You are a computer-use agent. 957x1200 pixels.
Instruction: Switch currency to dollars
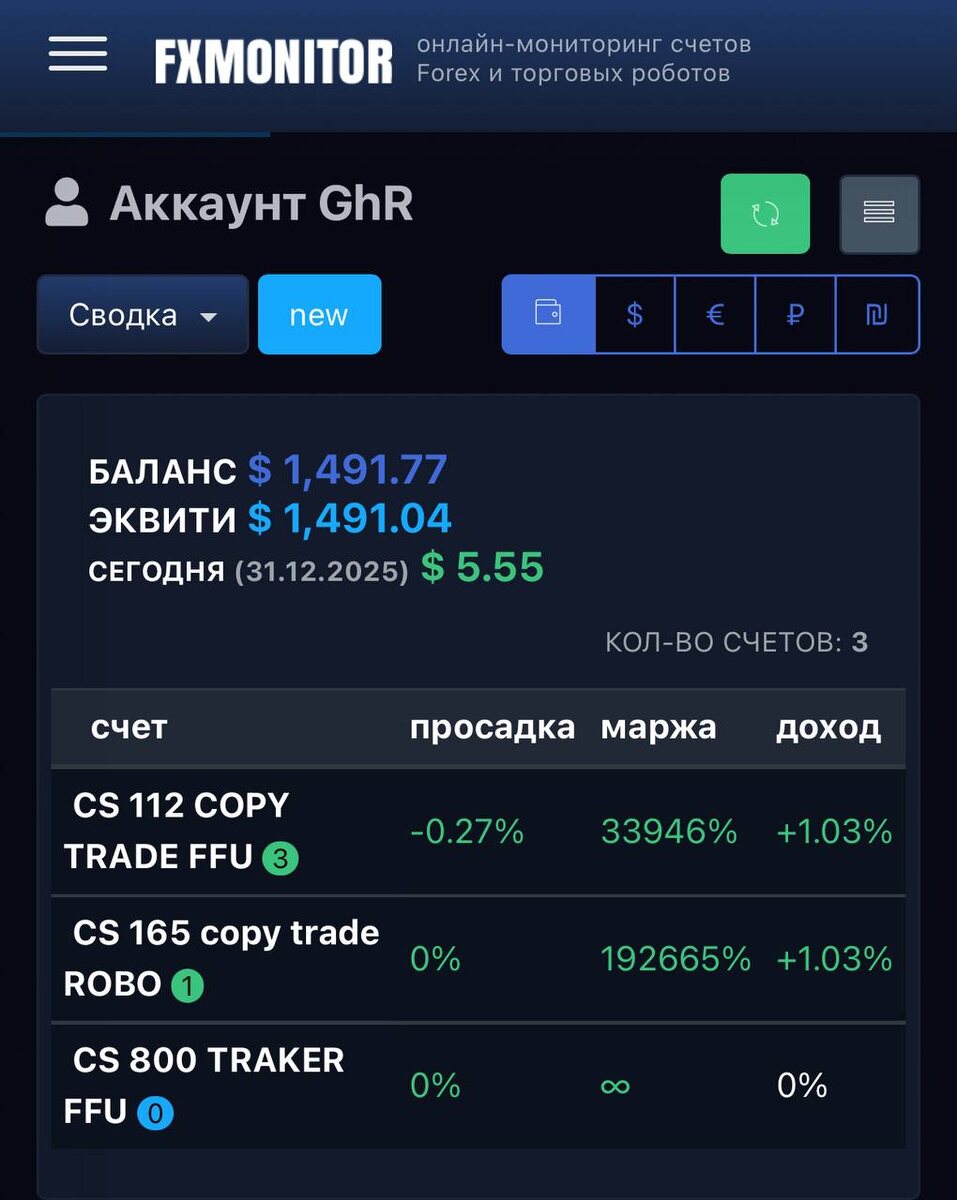(x=635, y=315)
